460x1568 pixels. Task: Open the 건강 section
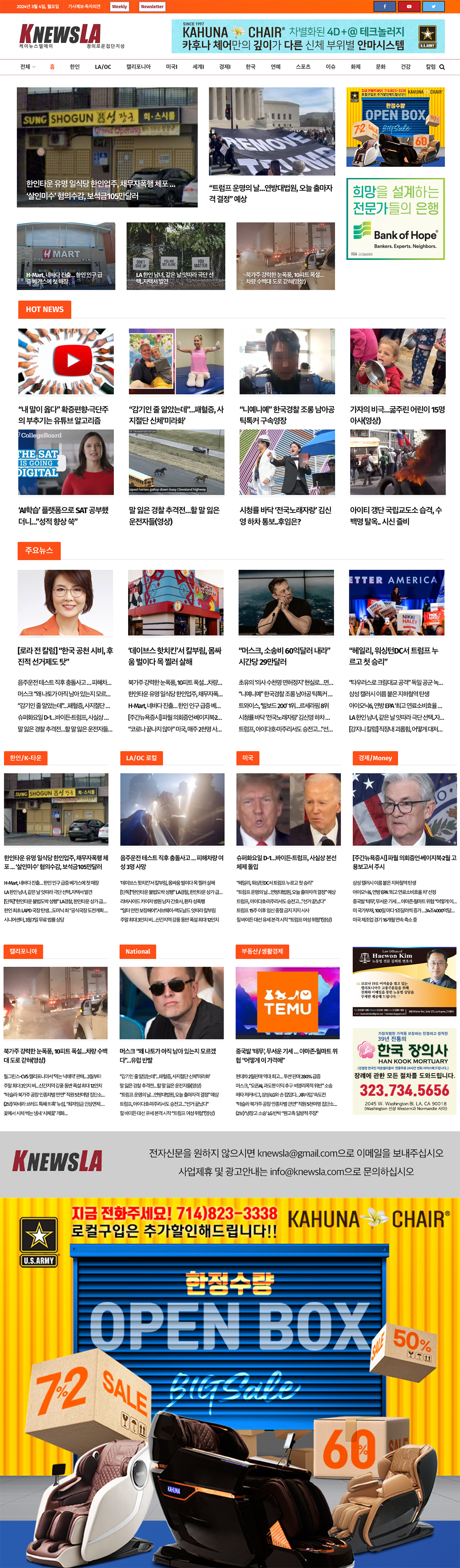[x=406, y=67]
